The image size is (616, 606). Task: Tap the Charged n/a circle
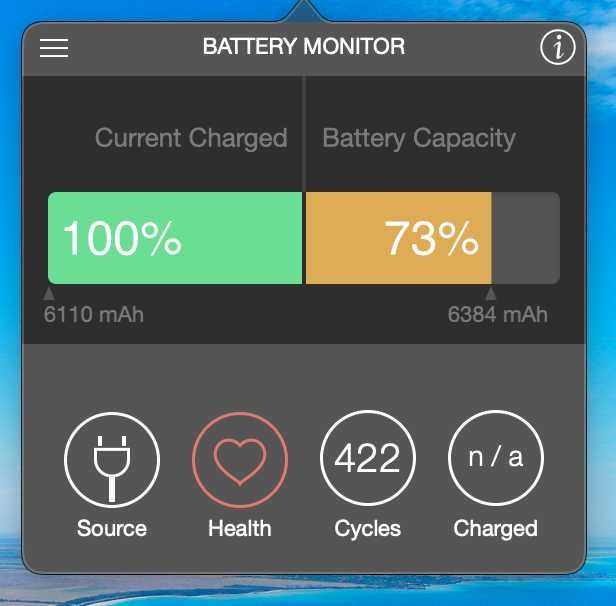tap(495, 460)
